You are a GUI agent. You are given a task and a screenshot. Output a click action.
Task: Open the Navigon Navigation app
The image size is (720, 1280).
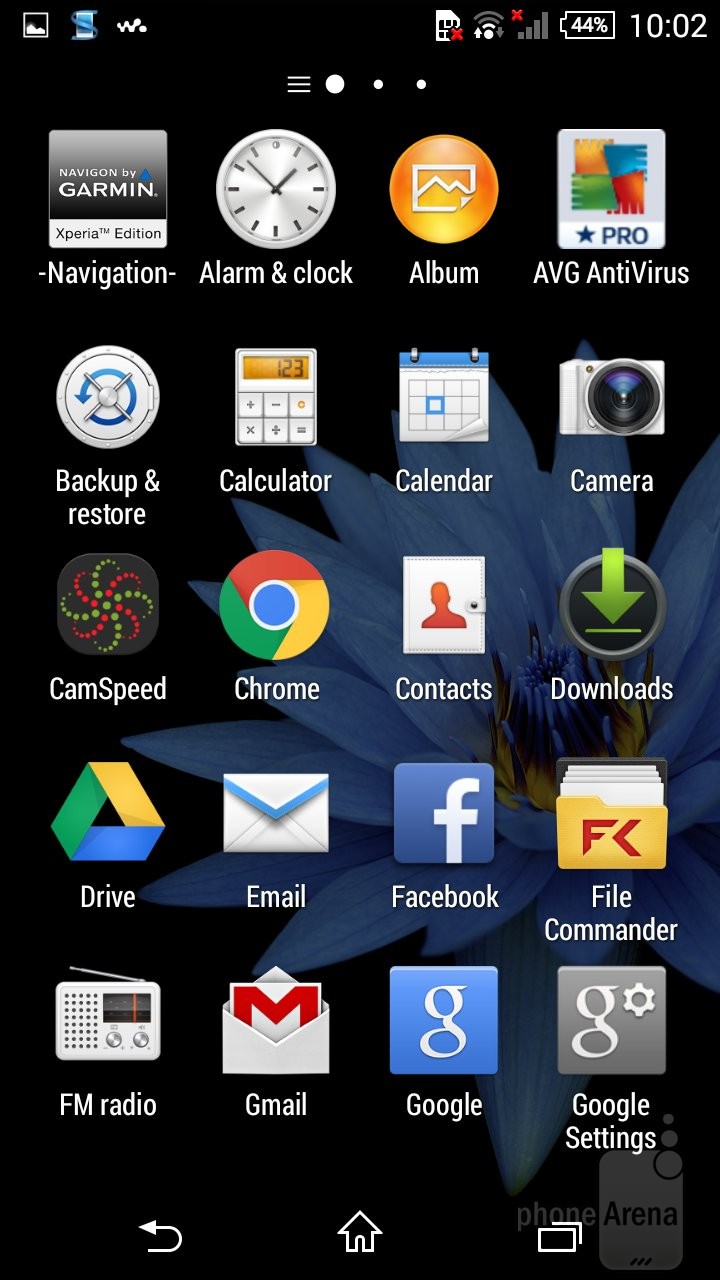click(x=108, y=189)
